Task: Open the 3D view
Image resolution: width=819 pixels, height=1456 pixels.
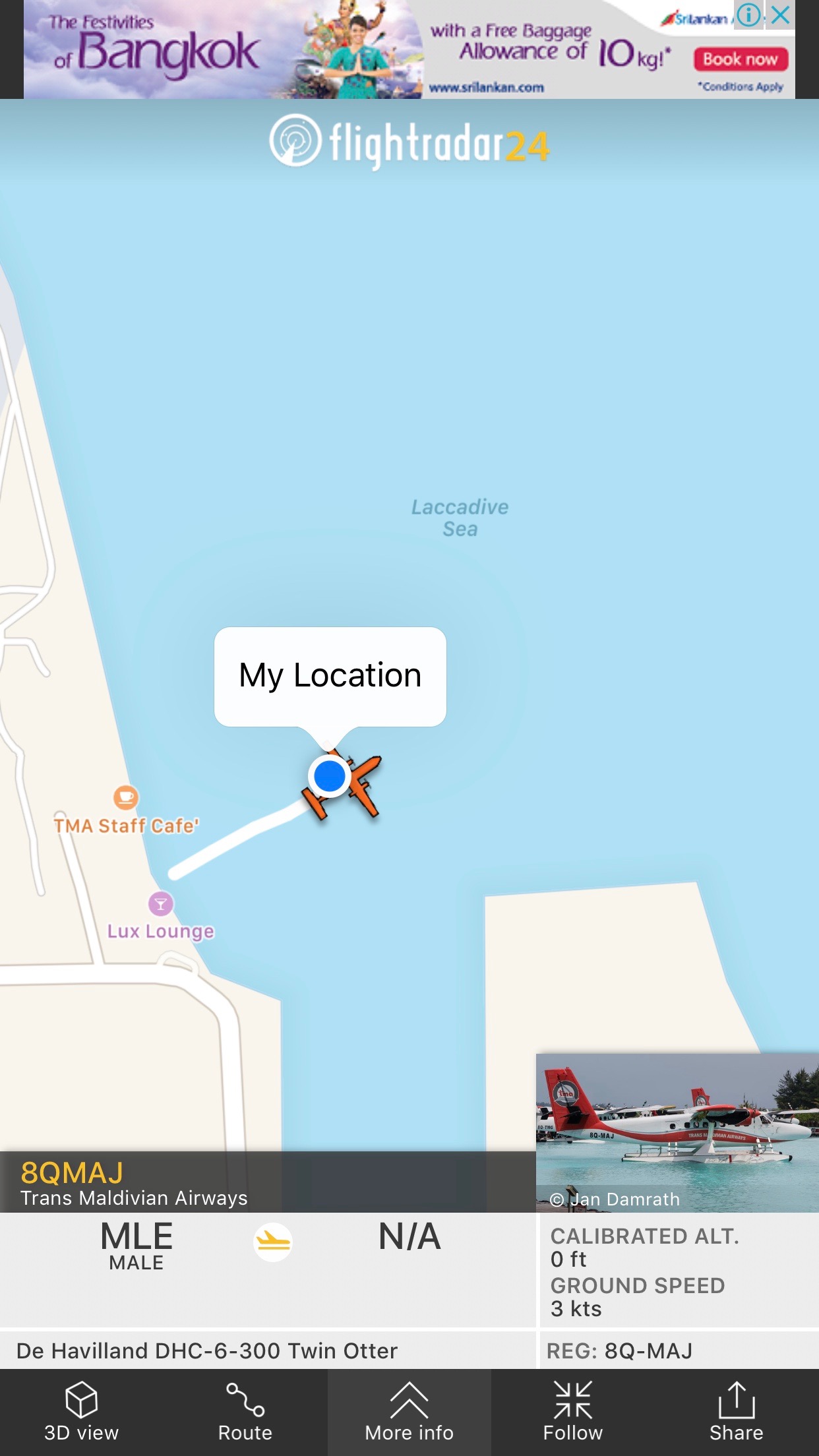Action: tap(82, 1412)
